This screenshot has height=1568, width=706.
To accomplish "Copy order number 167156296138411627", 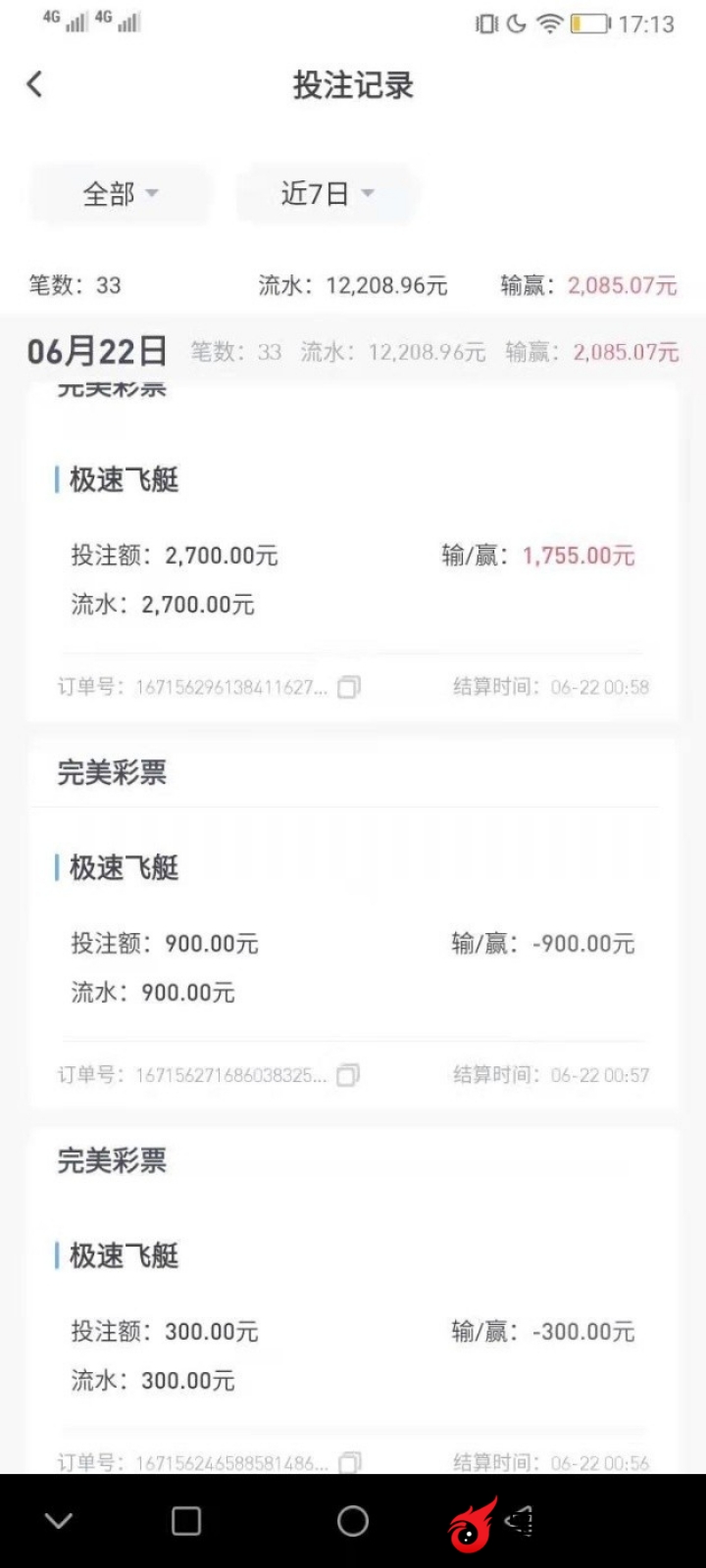I will tap(349, 687).
